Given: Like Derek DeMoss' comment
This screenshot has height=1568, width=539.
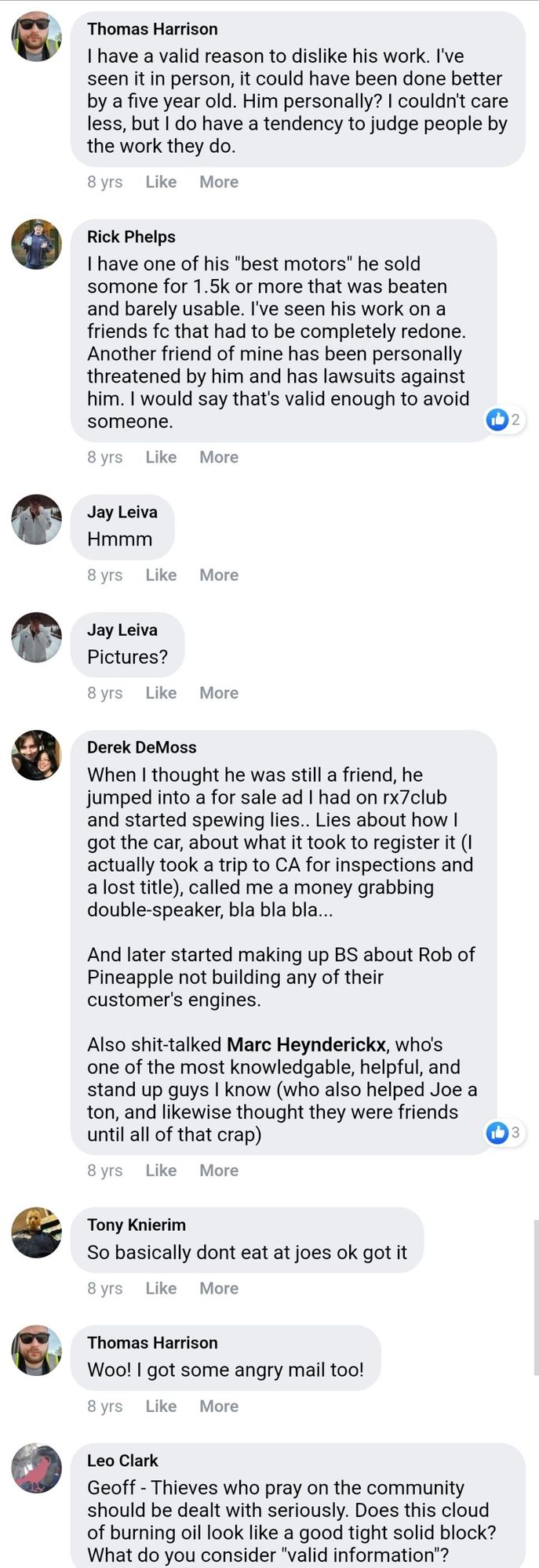Looking at the screenshot, I should (161, 1171).
